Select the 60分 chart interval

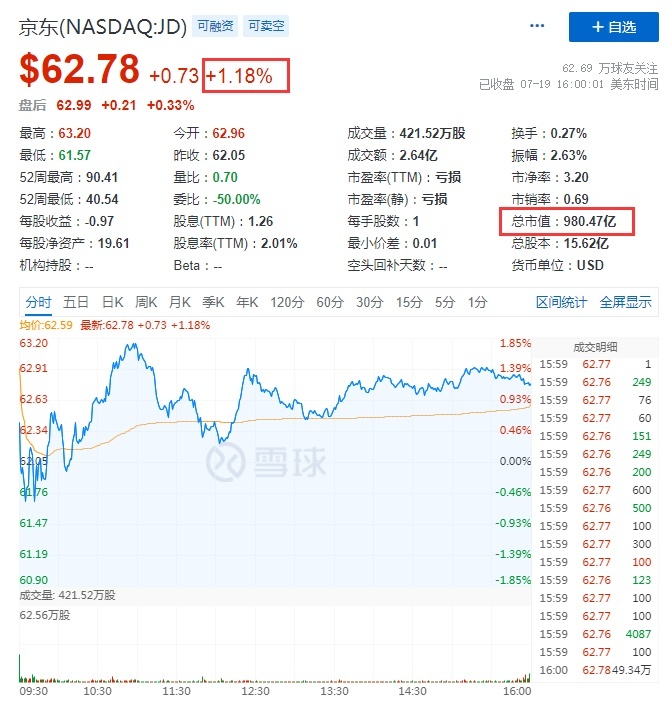[330, 302]
